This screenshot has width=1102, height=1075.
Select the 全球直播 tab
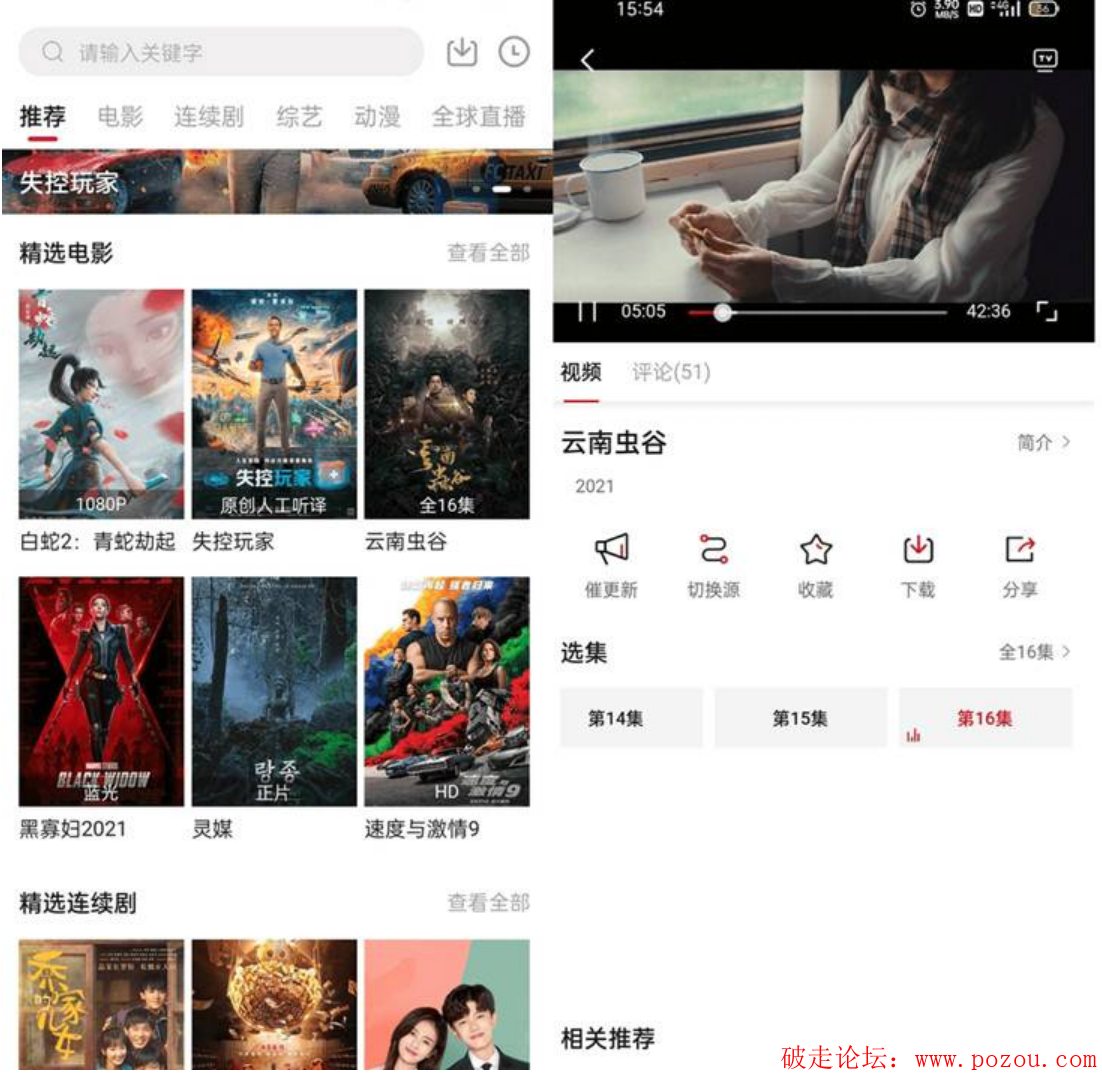478,117
